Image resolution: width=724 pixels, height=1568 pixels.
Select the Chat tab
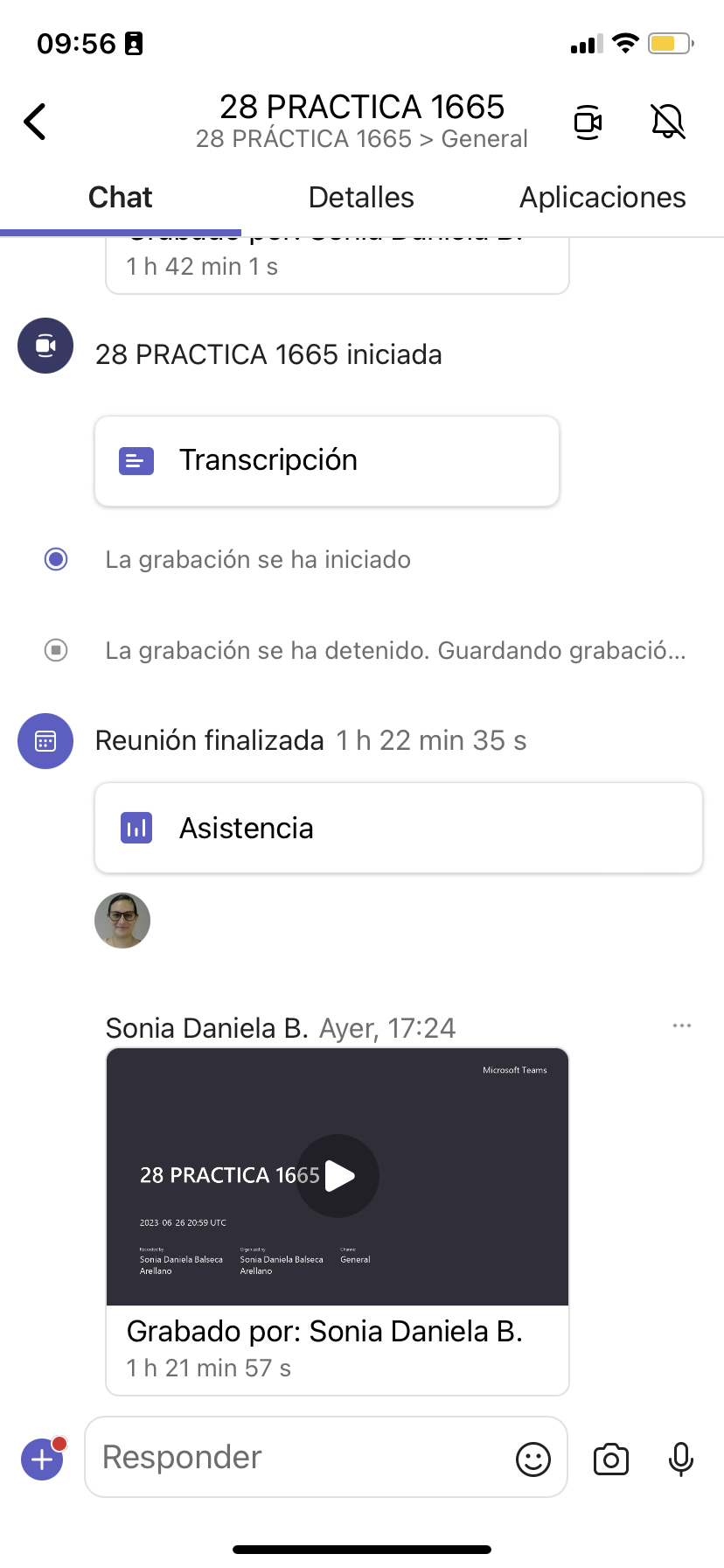tap(121, 198)
